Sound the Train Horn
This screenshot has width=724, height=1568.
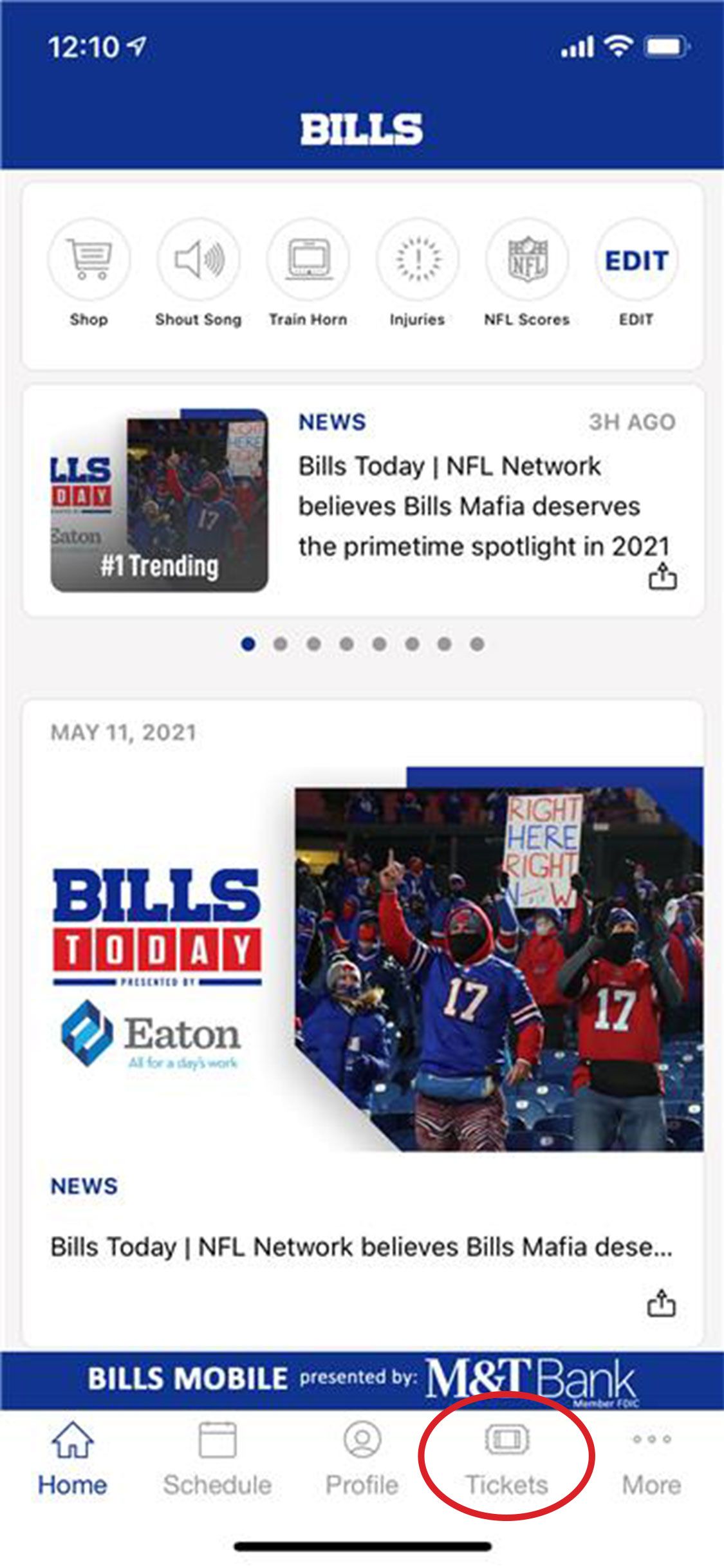308,260
